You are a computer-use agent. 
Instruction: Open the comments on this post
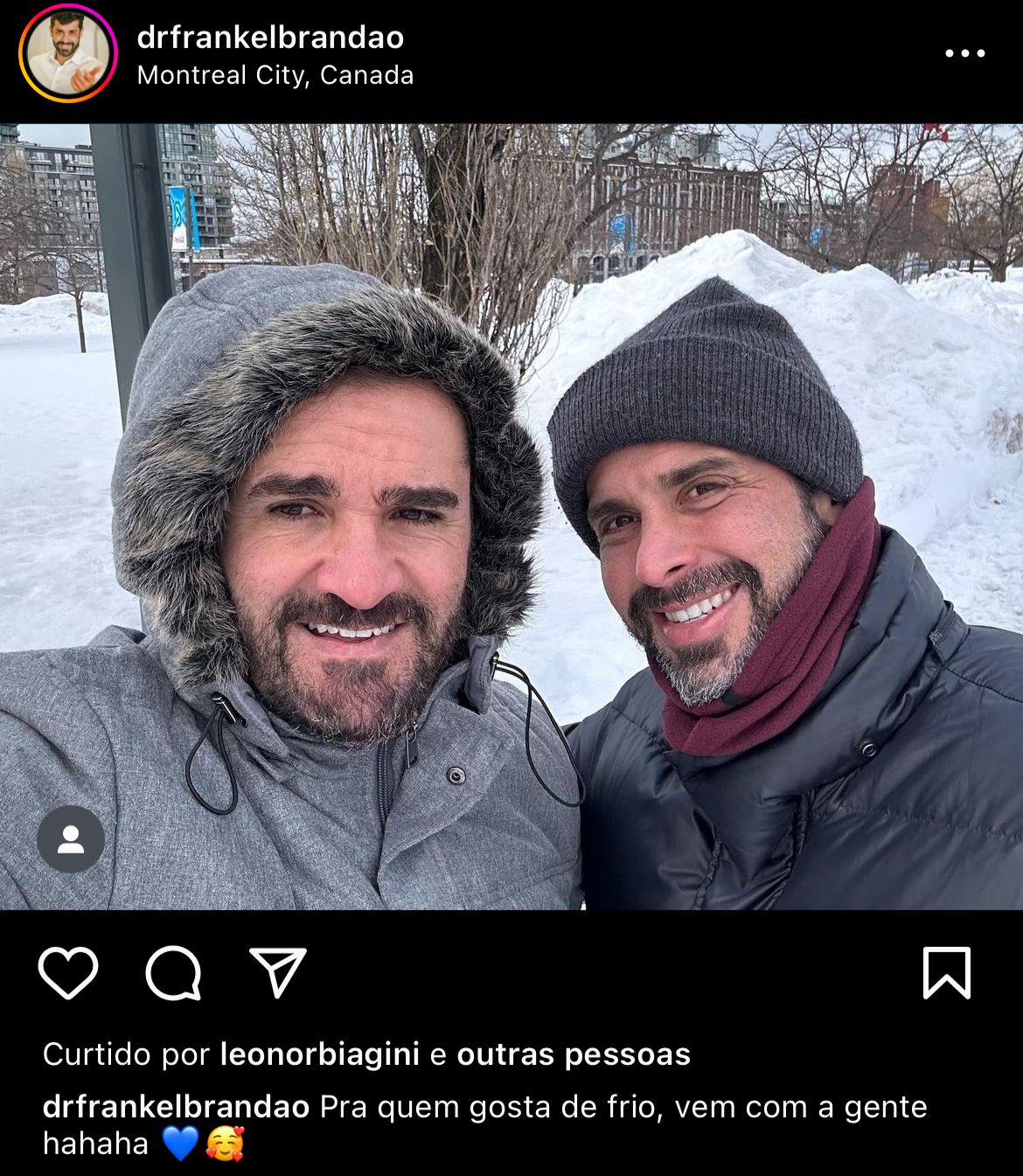173,973
